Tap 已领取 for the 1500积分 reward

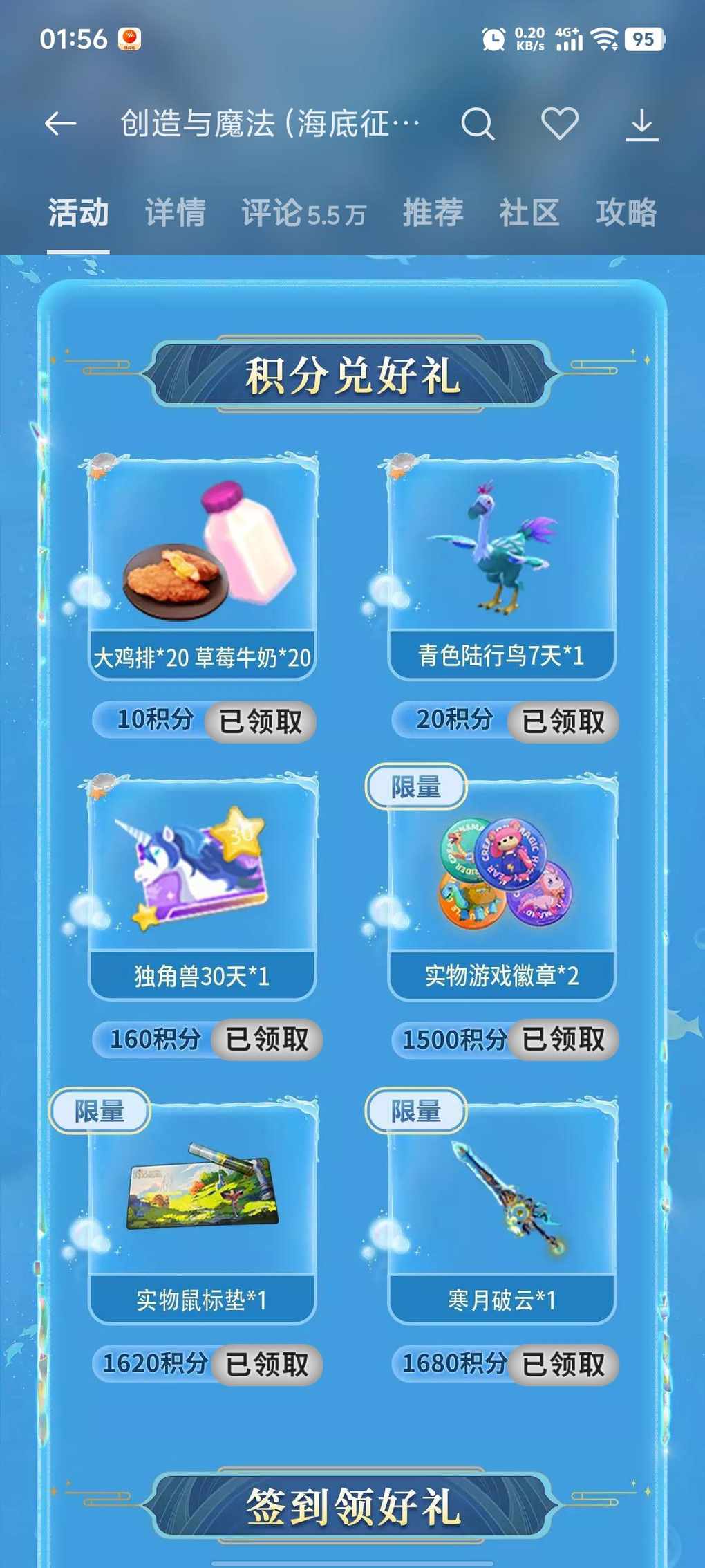563,1039
